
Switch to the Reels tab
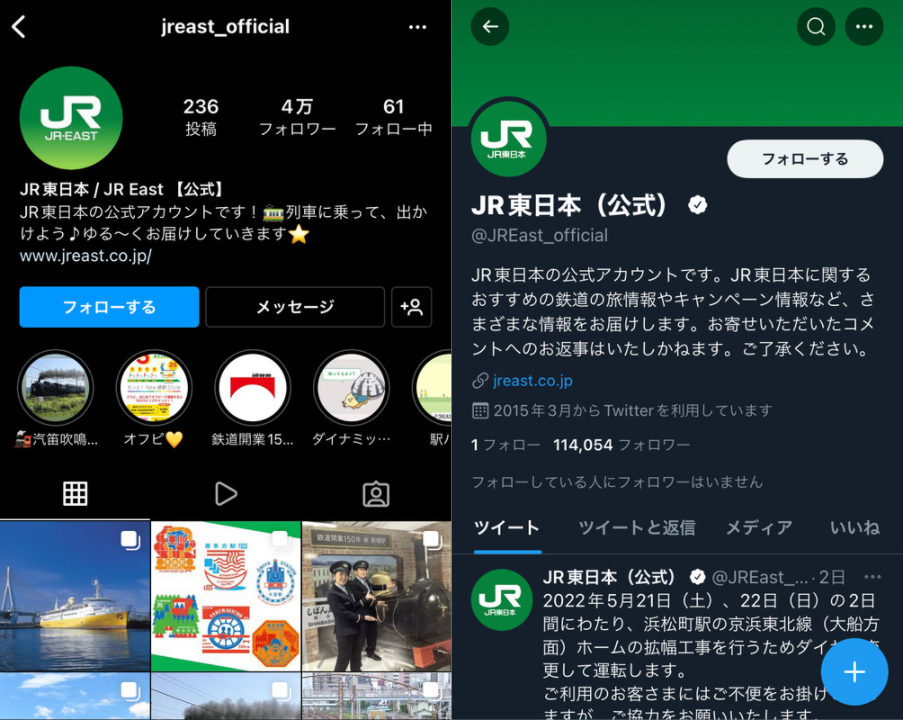click(x=225, y=493)
